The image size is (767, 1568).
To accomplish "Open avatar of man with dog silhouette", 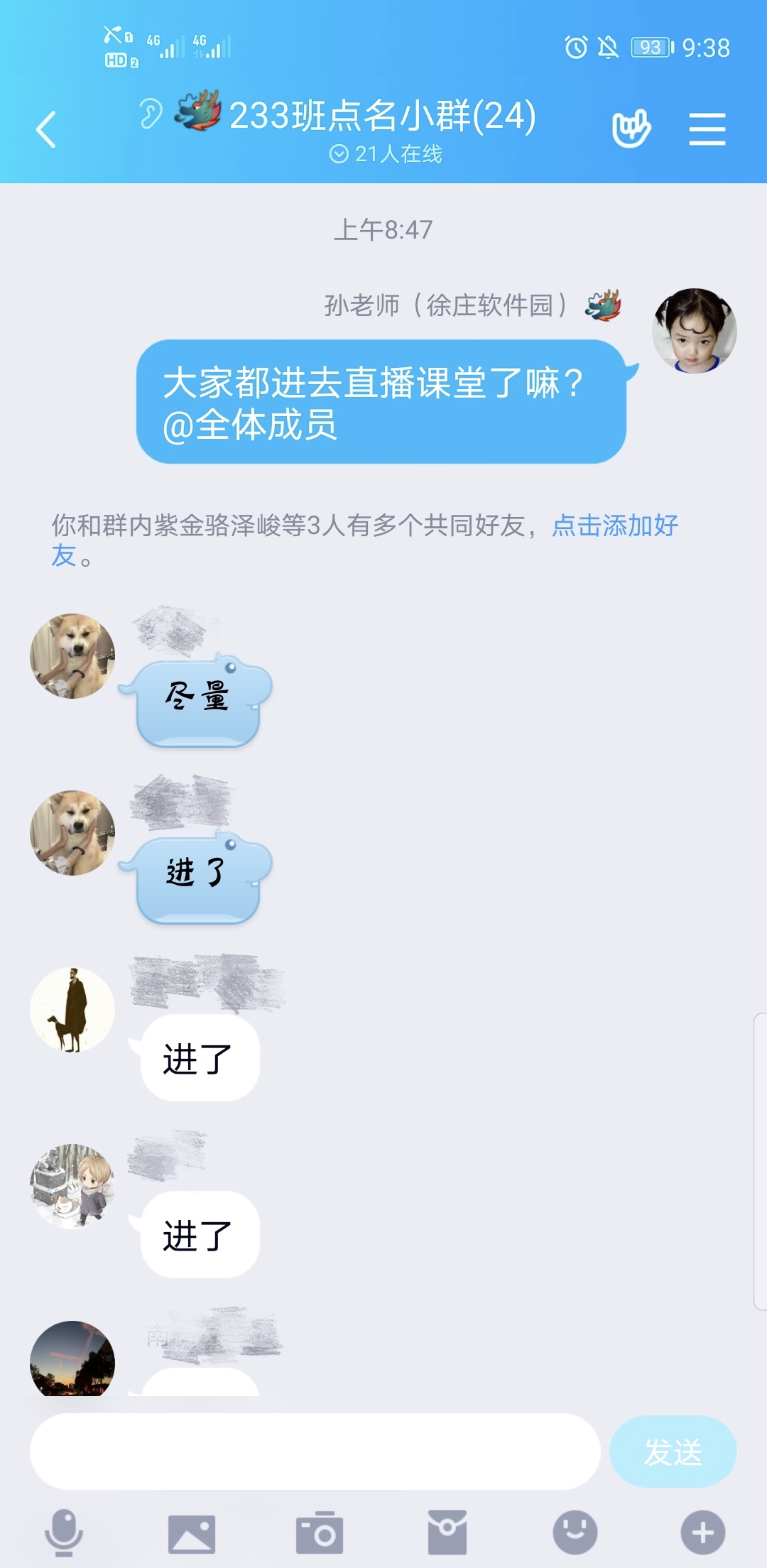I will coord(72,1009).
